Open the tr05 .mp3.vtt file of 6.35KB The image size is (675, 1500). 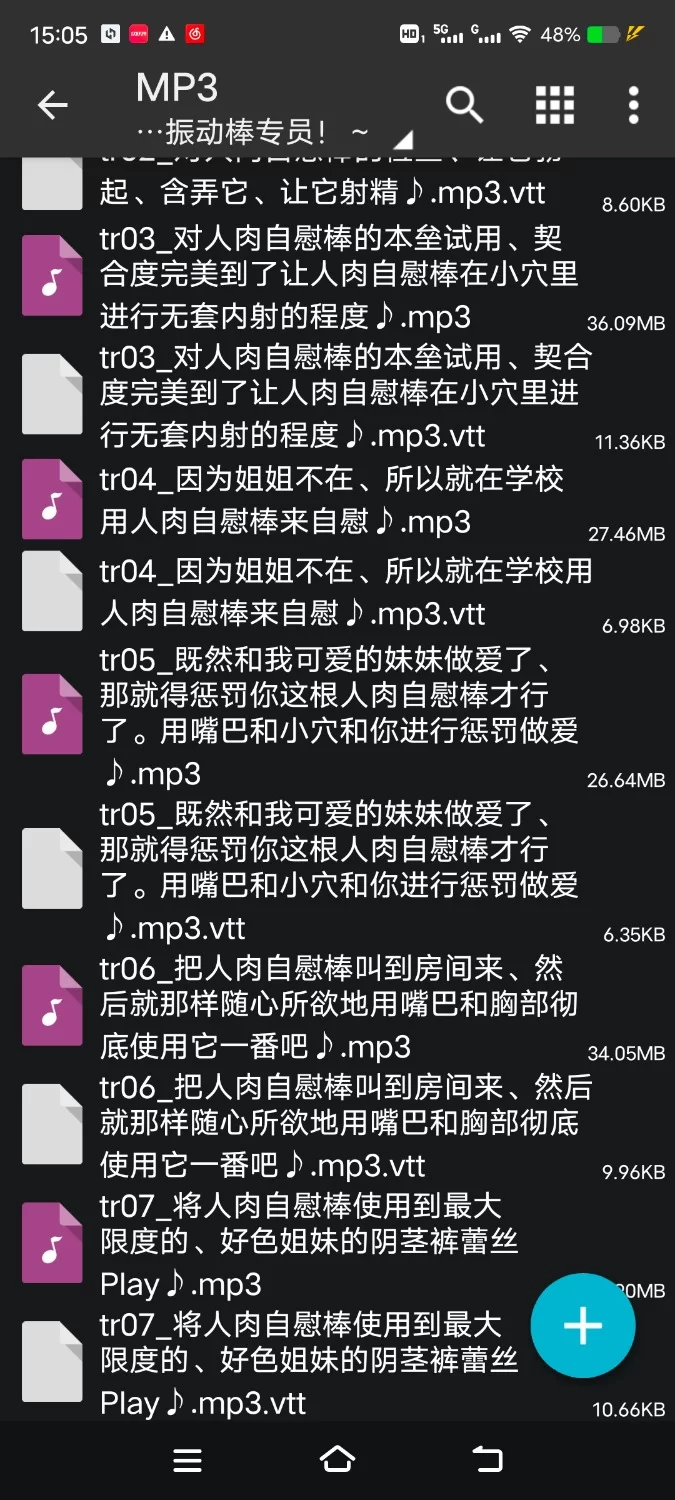[340, 870]
